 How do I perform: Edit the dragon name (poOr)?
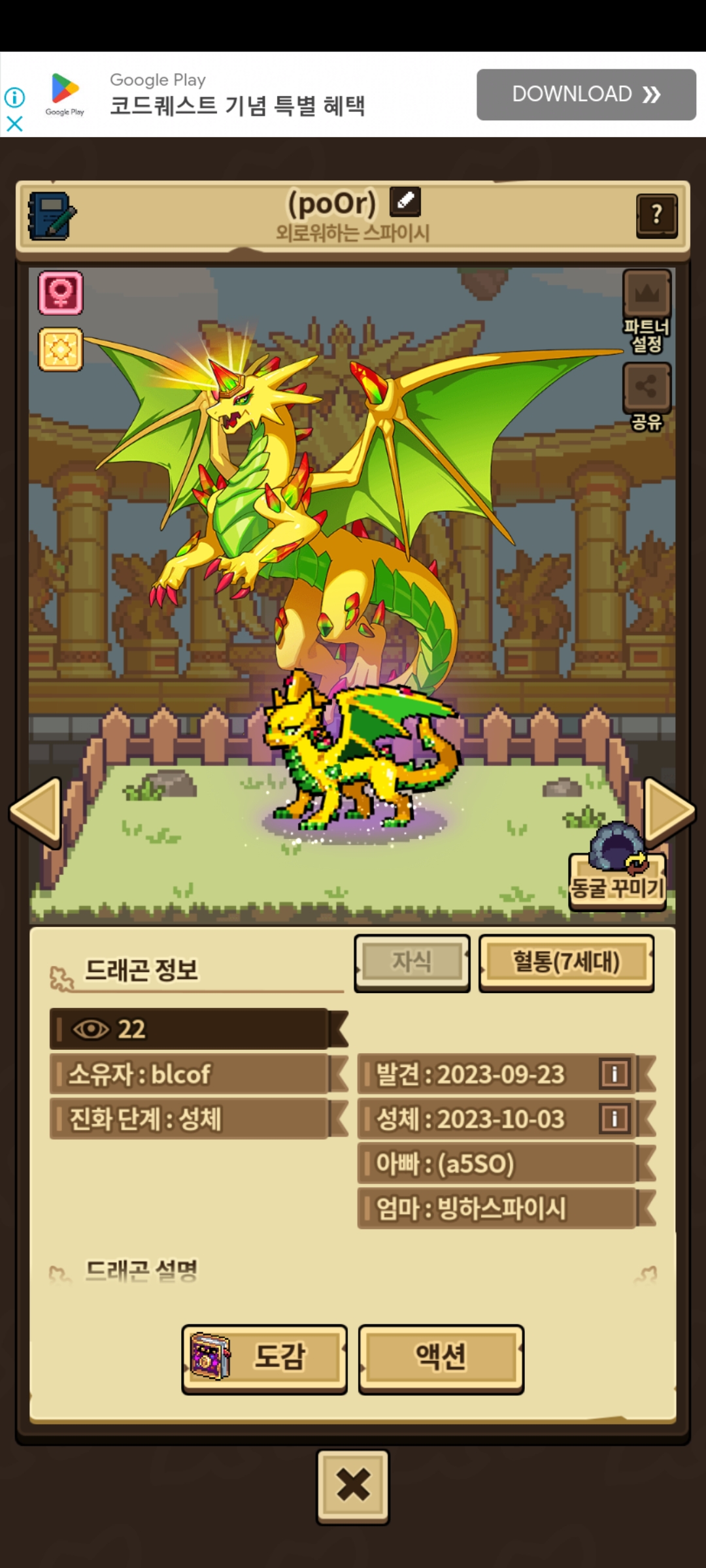[405, 201]
